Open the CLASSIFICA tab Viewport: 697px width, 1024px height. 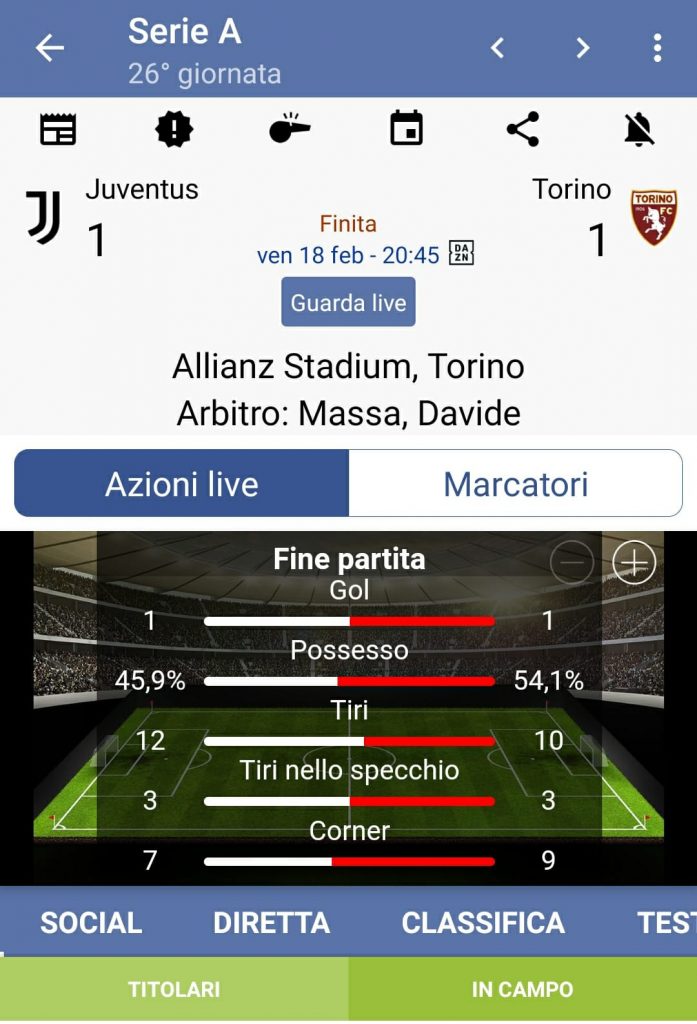point(483,922)
